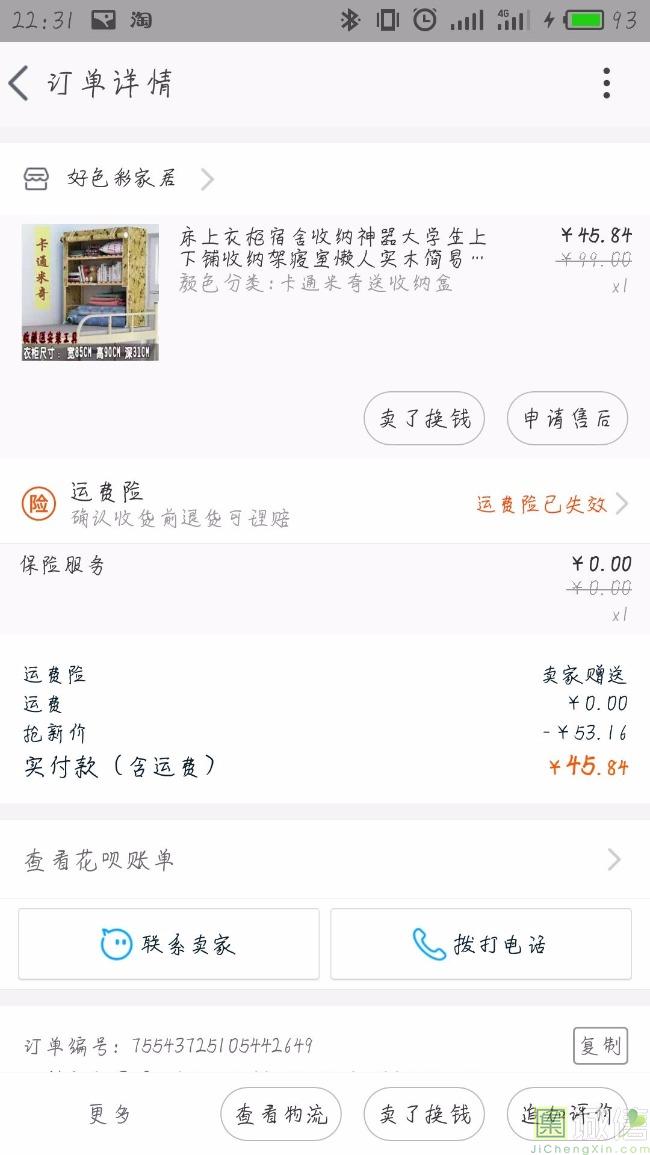Tap 拨打电话 to call the seller
650x1155 pixels.
click(481, 943)
